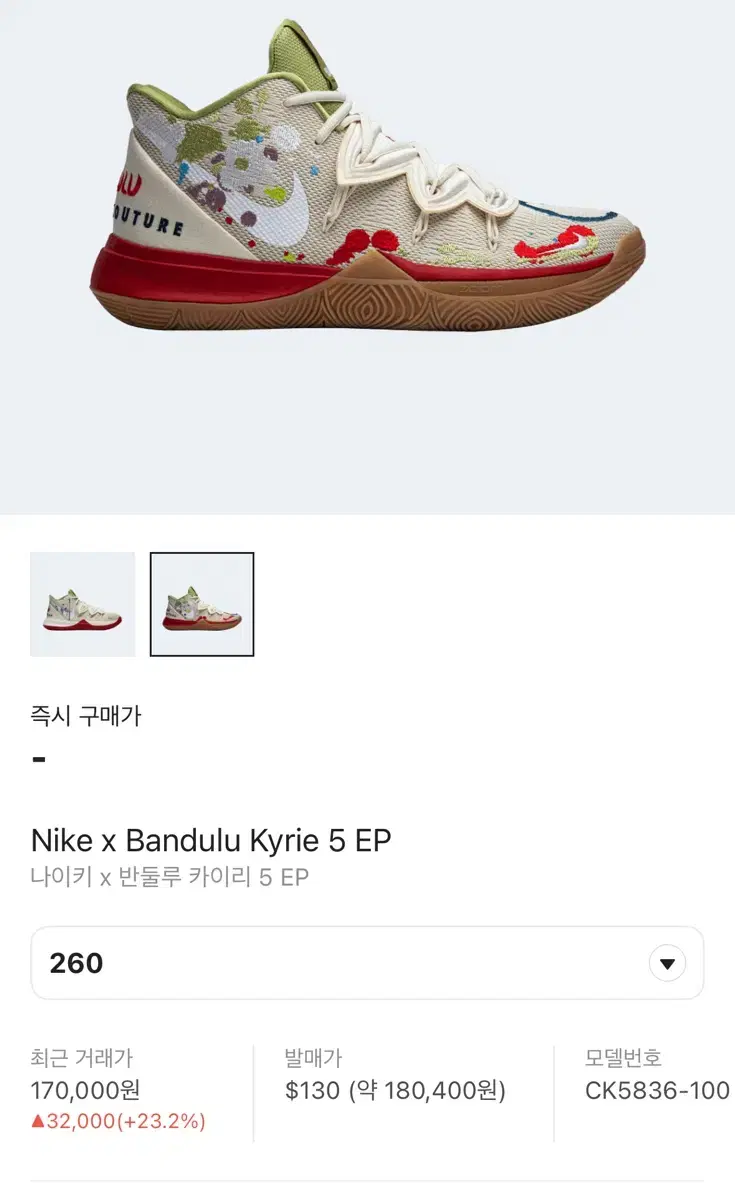Open the size selection dropdown showing 260
Viewport: 735px width, 1200px height.
[x=367, y=963]
